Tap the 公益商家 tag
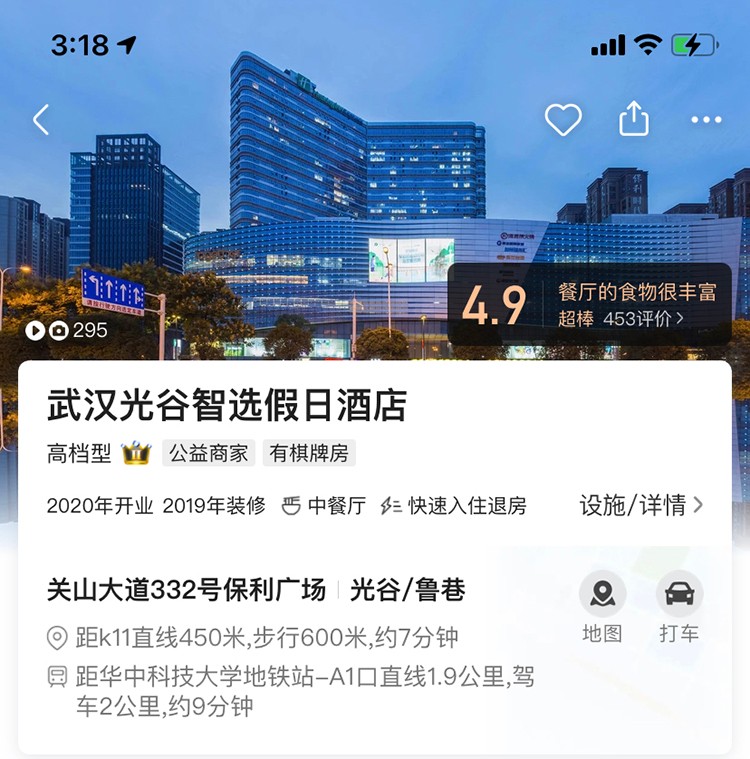750x759 pixels. (208, 453)
